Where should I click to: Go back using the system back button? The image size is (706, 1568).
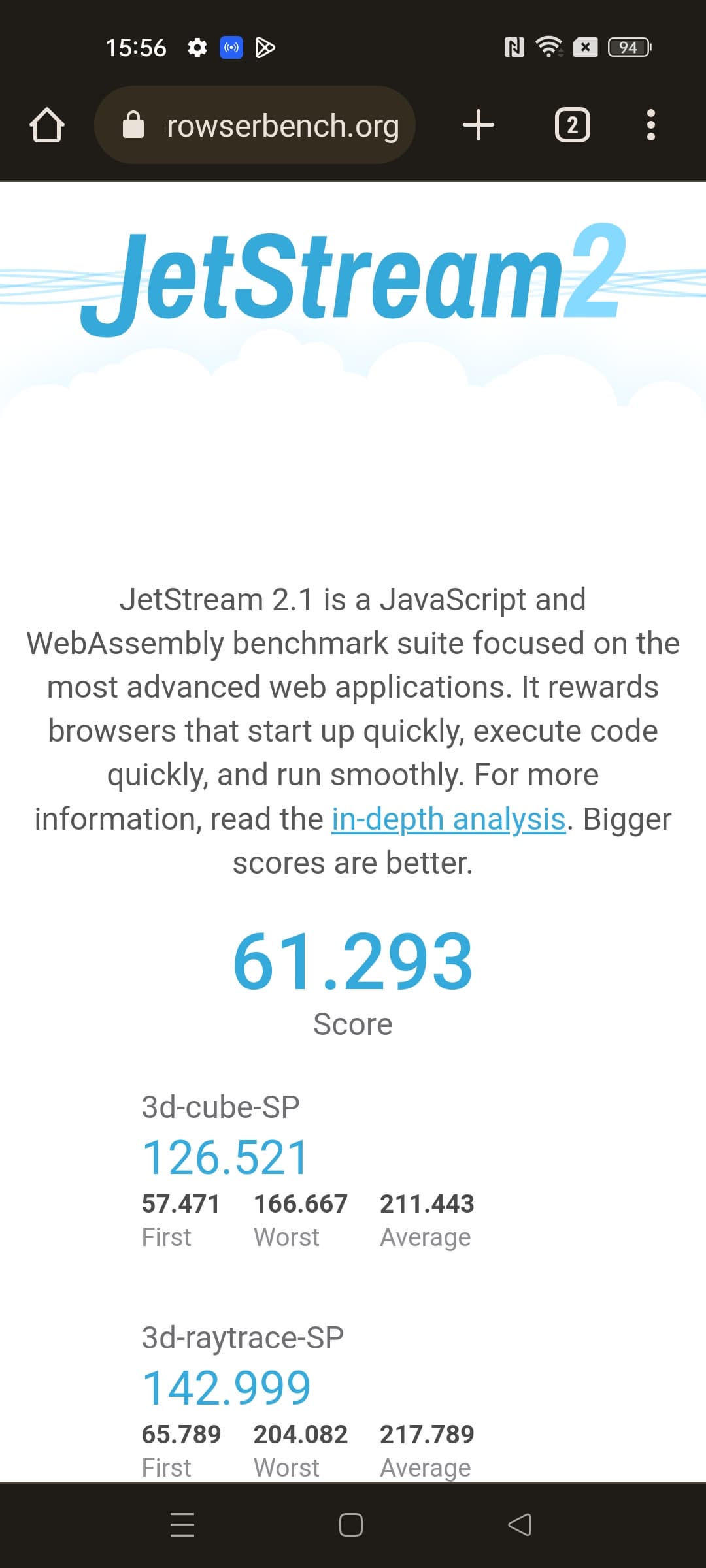520,1524
